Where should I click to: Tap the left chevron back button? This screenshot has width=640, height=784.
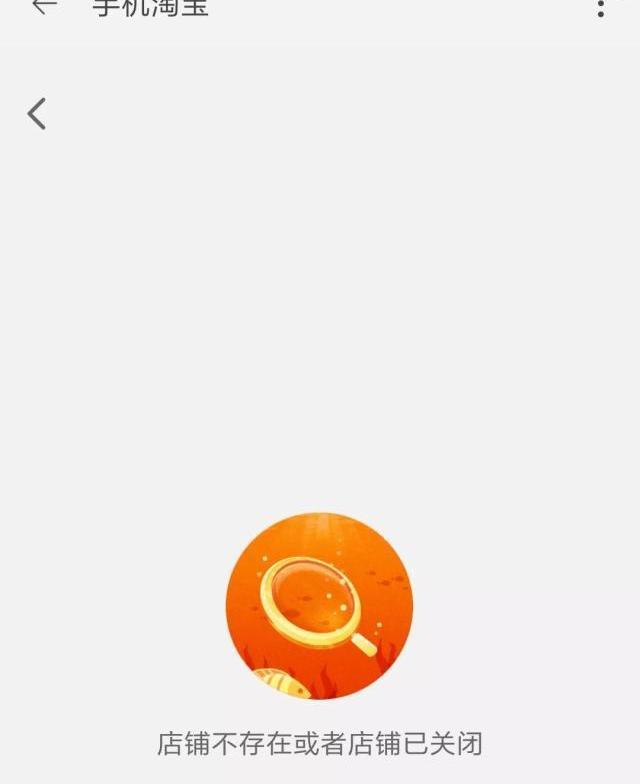37,114
